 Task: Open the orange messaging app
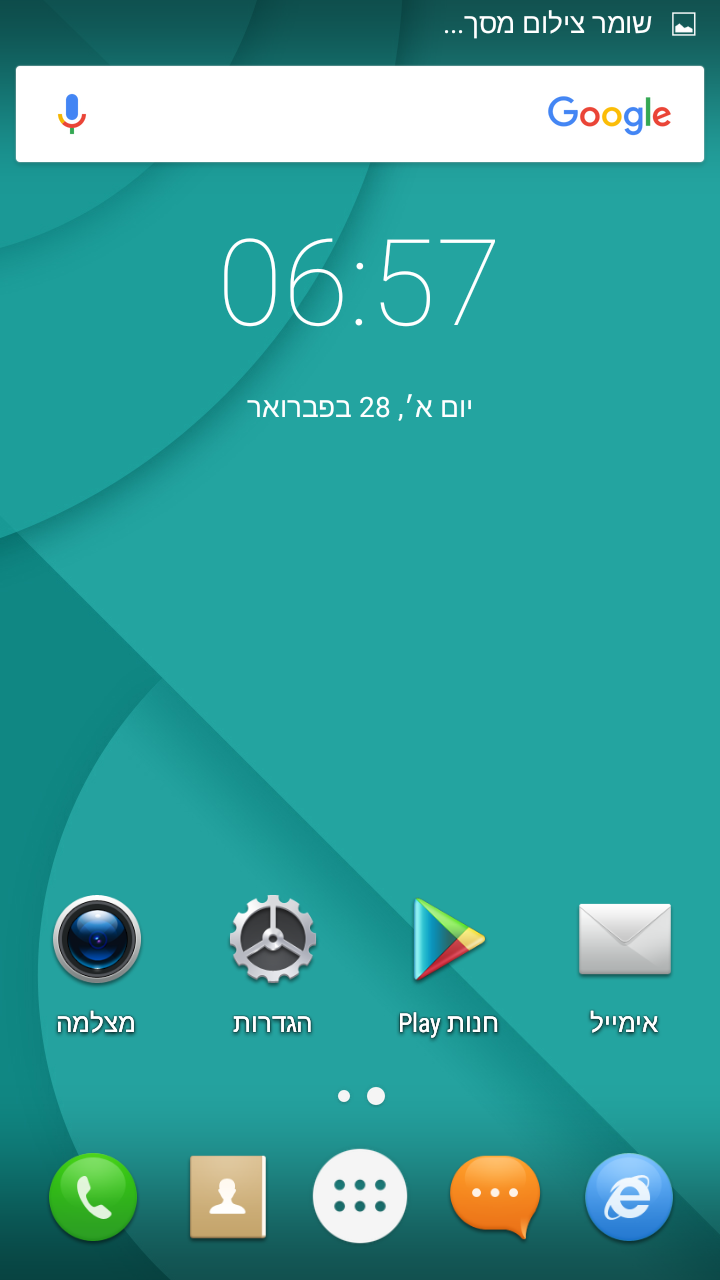pos(495,1196)
